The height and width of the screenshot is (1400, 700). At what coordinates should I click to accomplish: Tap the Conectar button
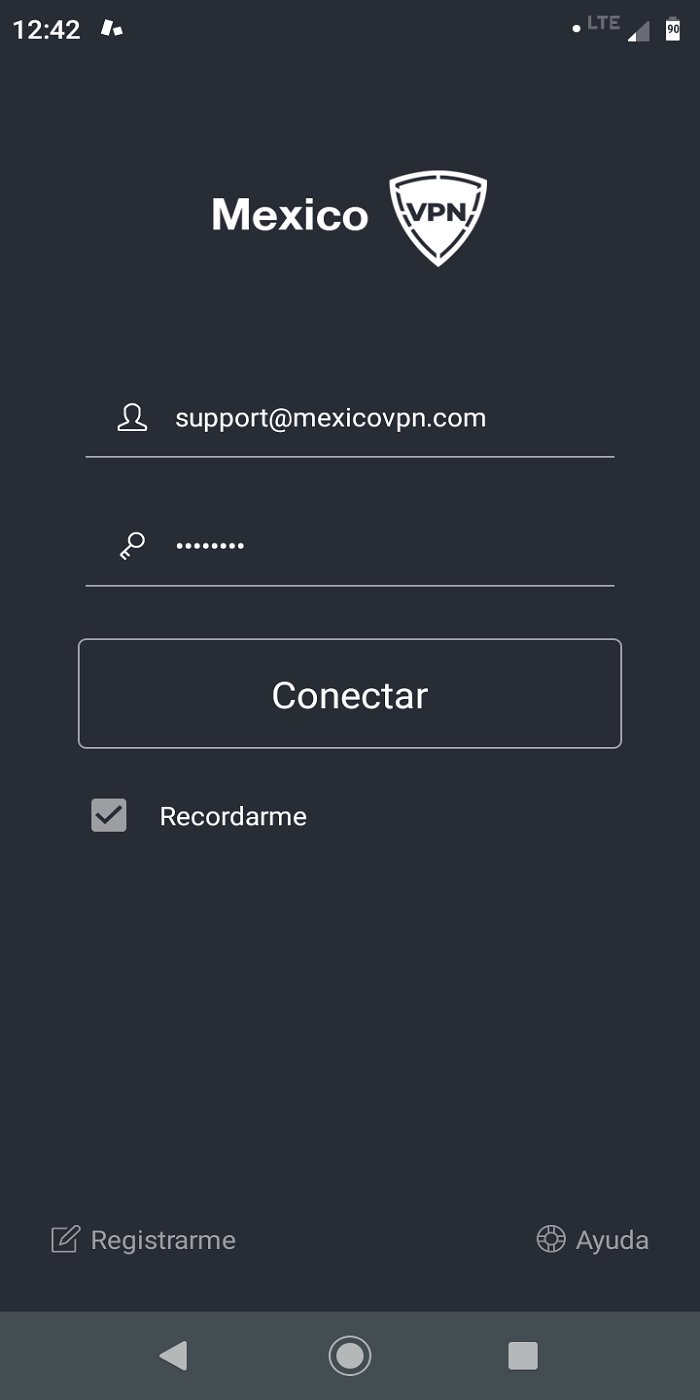(x=350, y=694)
